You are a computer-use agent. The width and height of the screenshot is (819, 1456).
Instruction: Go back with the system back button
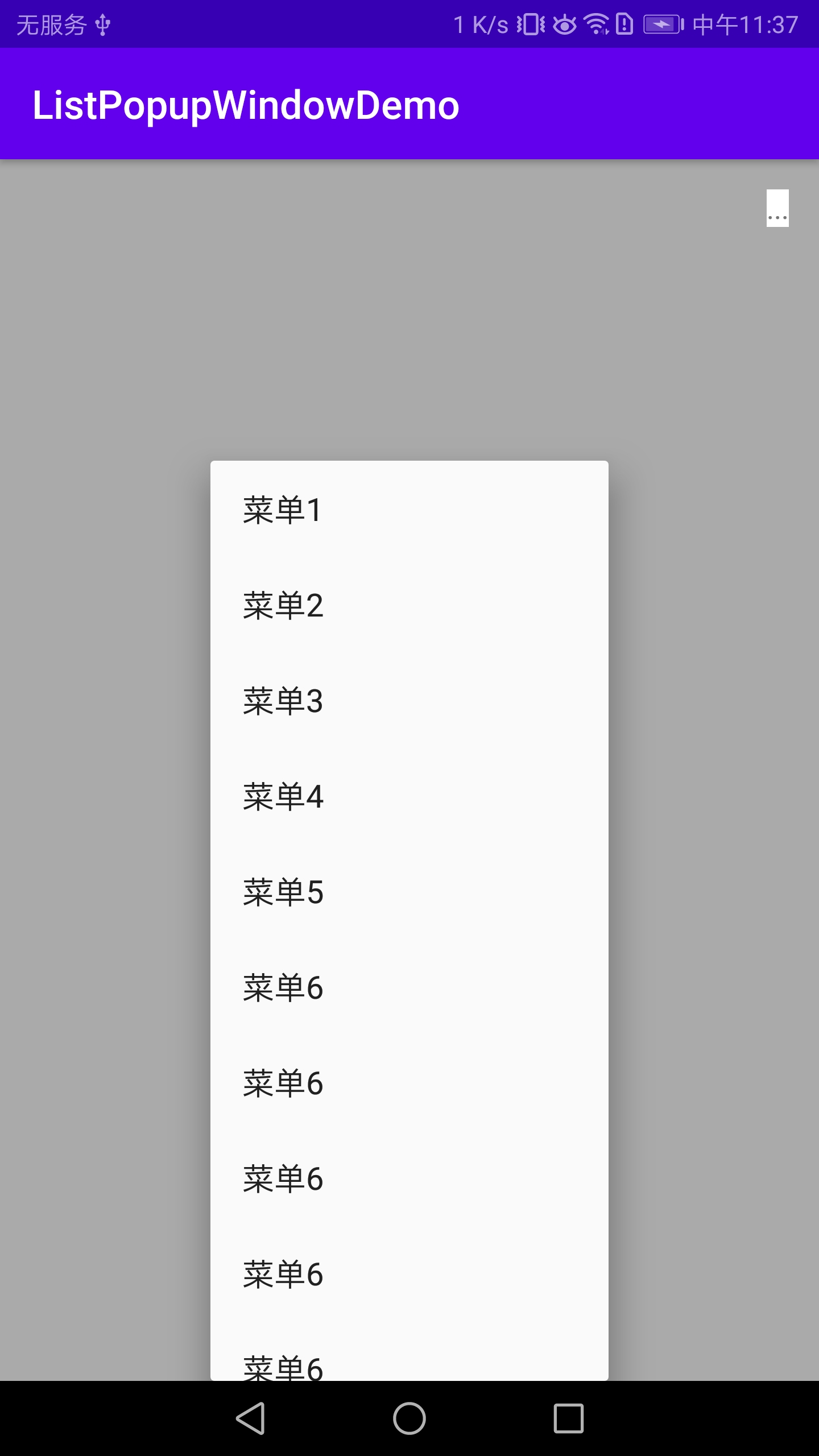[251, 1418]
